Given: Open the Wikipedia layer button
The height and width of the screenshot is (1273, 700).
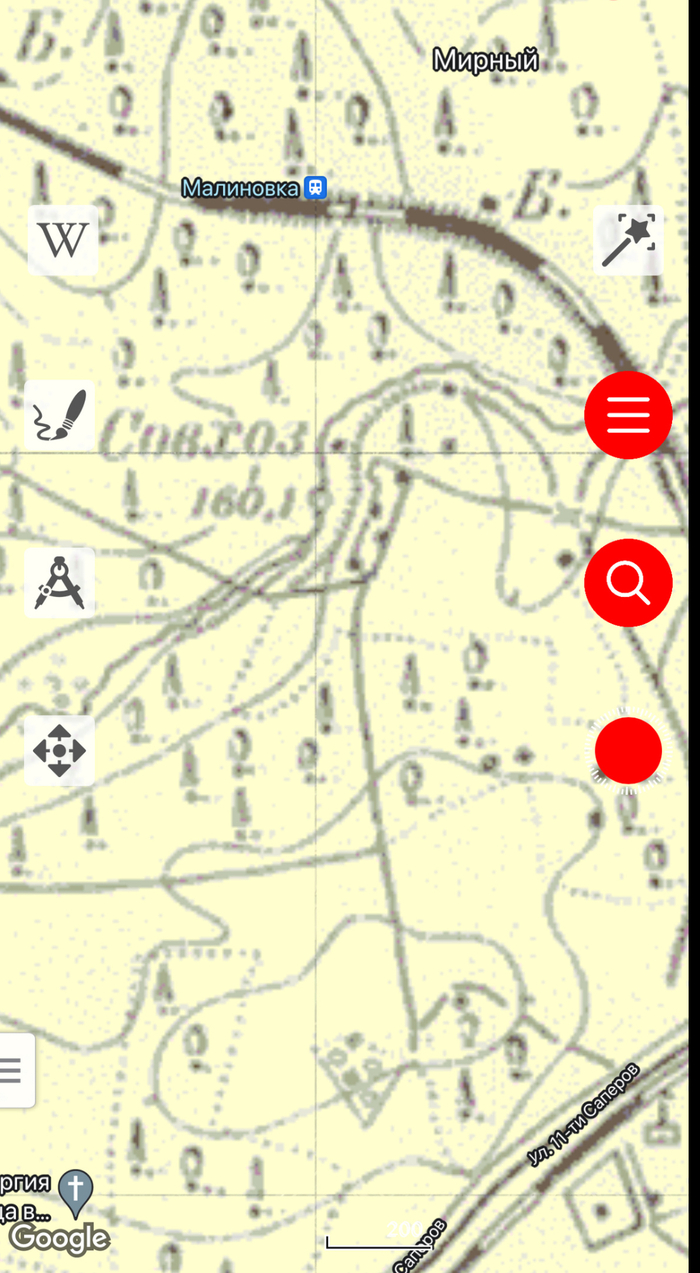Looking at the screenshot, I should (x=62, y=240).
